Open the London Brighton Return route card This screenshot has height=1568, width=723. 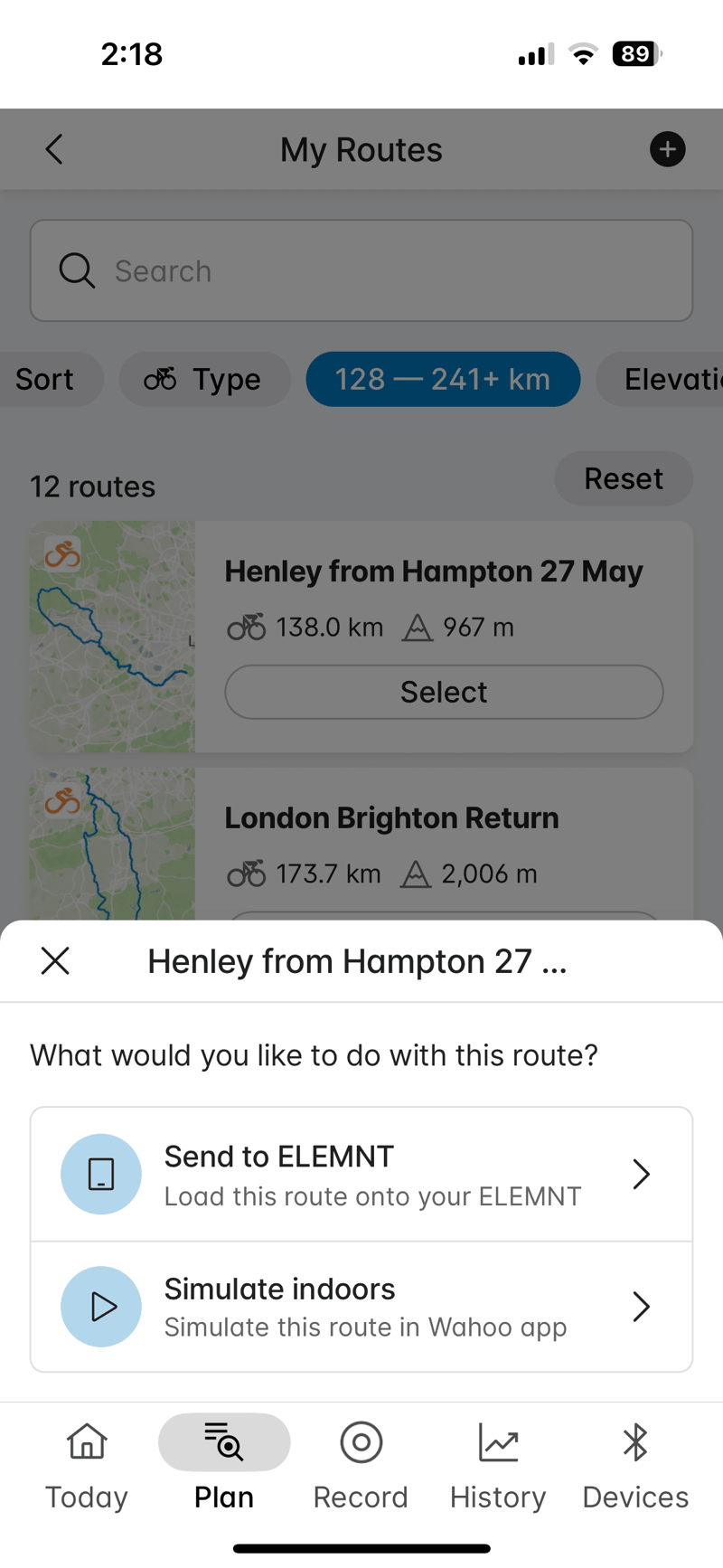pyautogui.click(x=391, y=818)
